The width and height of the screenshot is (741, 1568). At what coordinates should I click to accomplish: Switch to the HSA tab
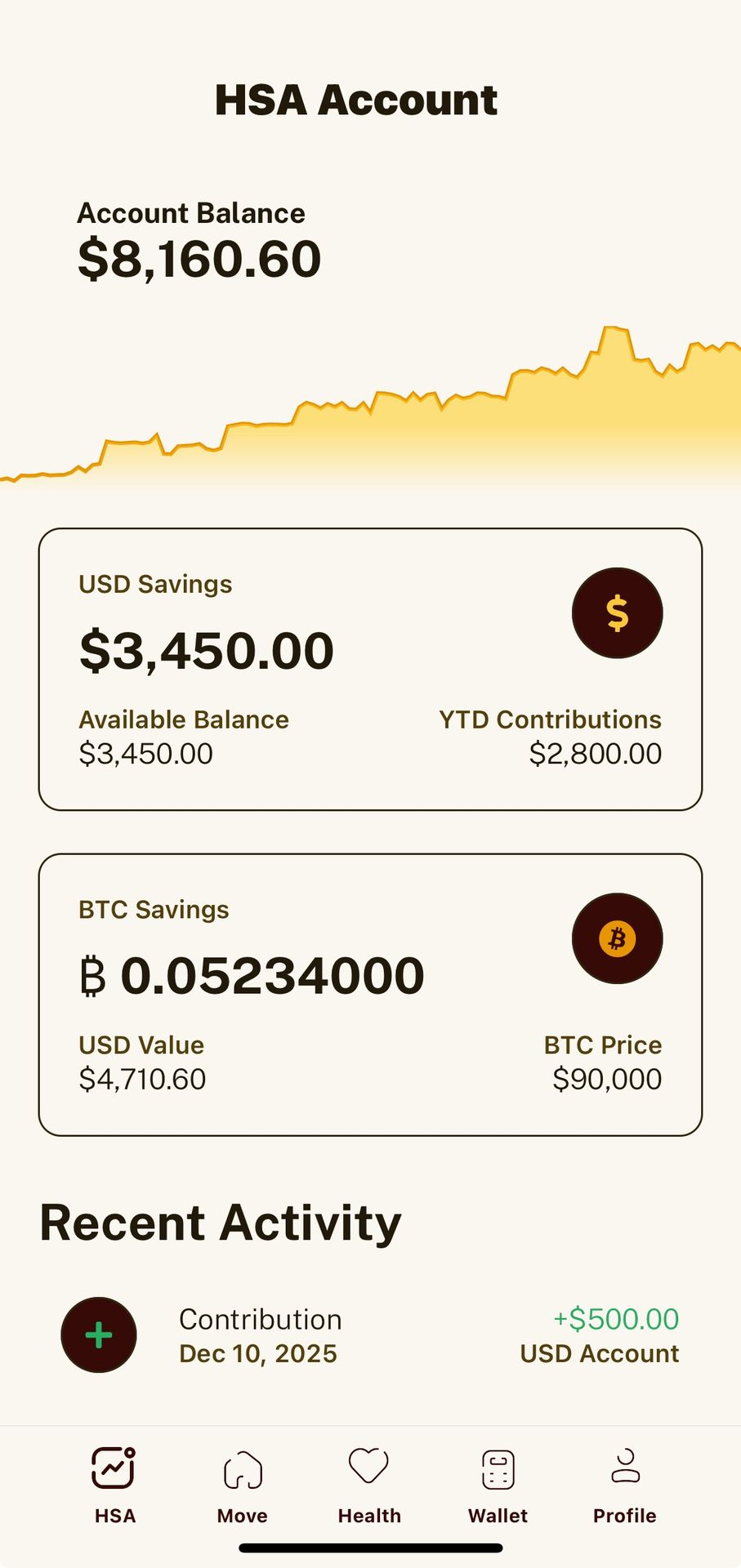(114, 1485)
